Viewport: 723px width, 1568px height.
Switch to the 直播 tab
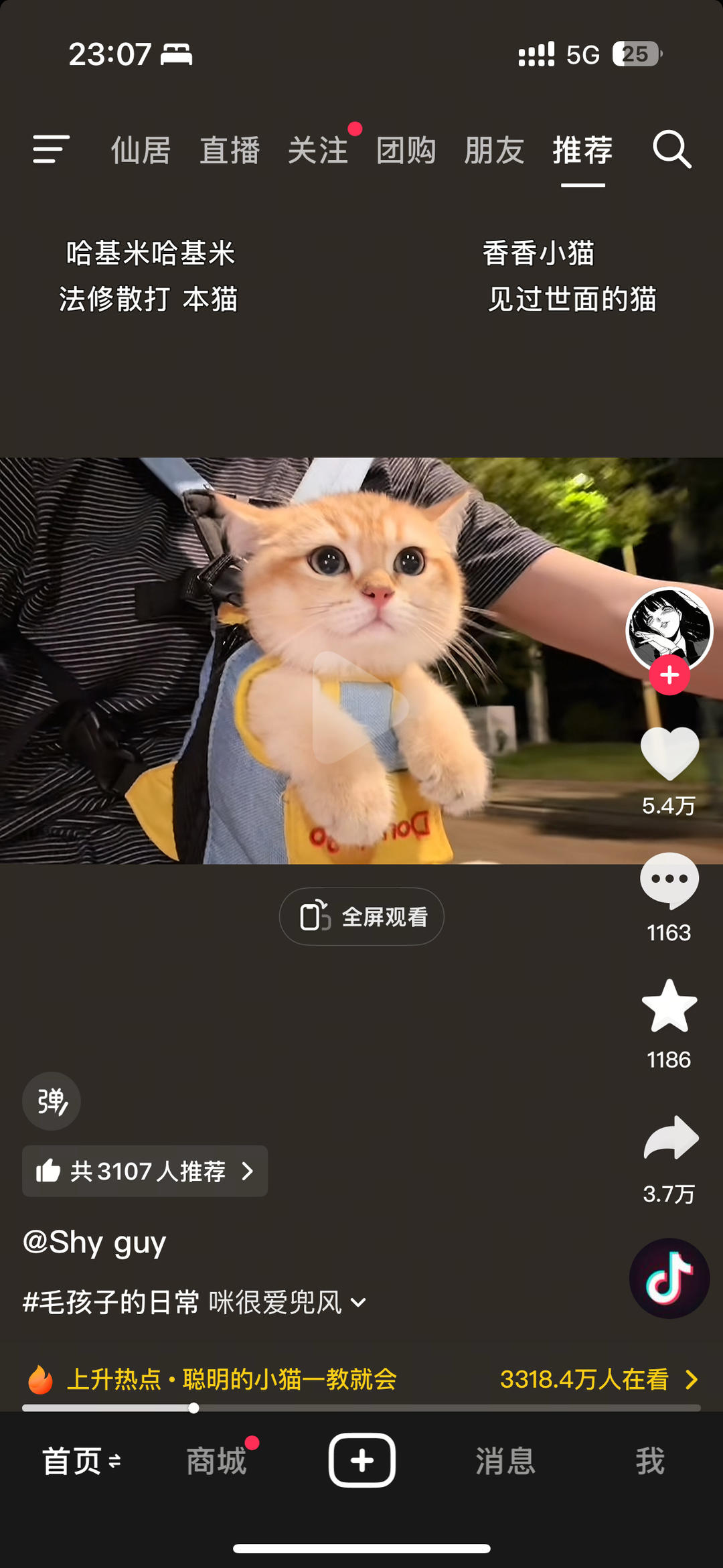click(x=230, y=150)
